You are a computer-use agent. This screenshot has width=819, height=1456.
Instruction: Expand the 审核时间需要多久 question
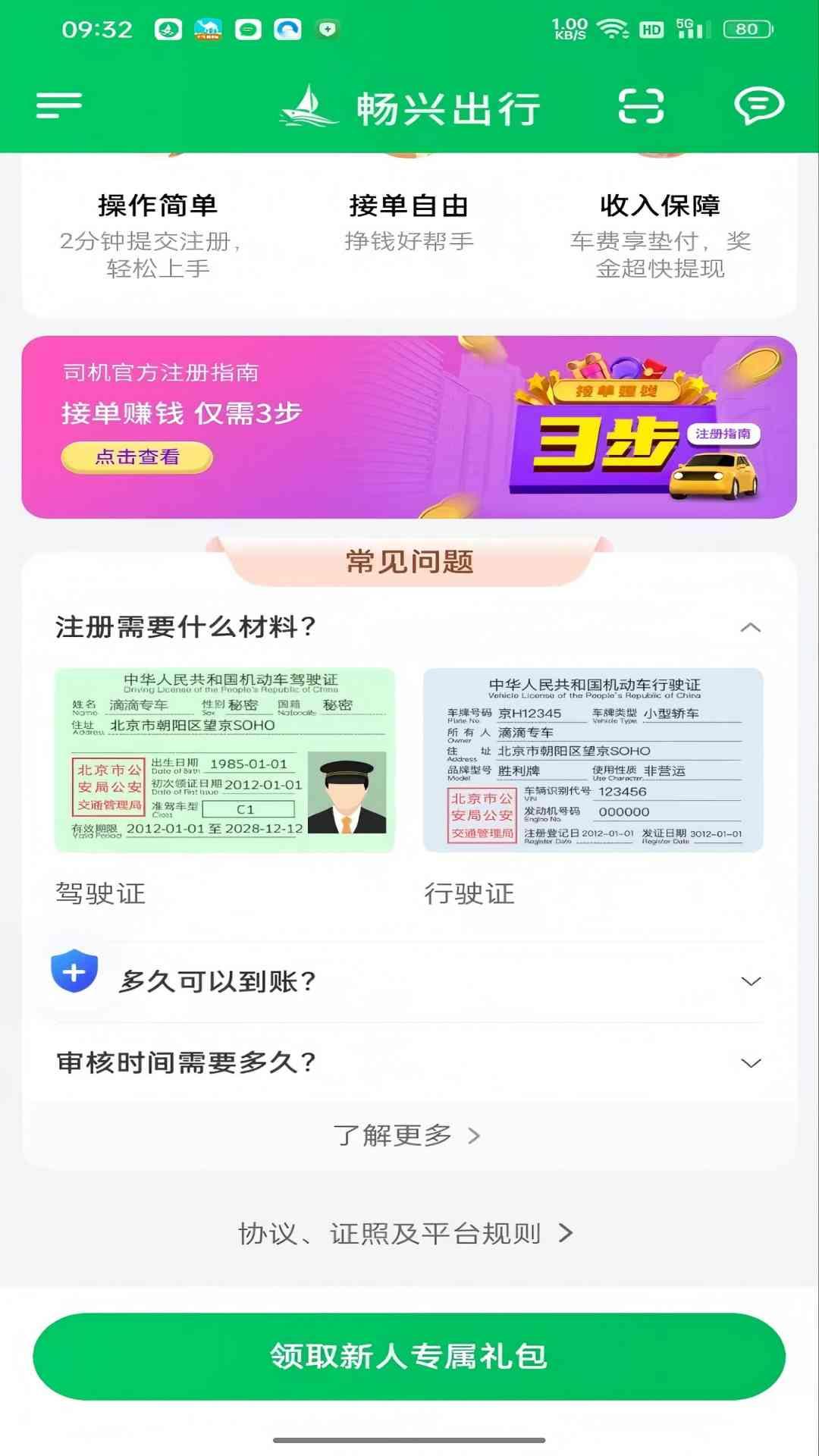750,1062
